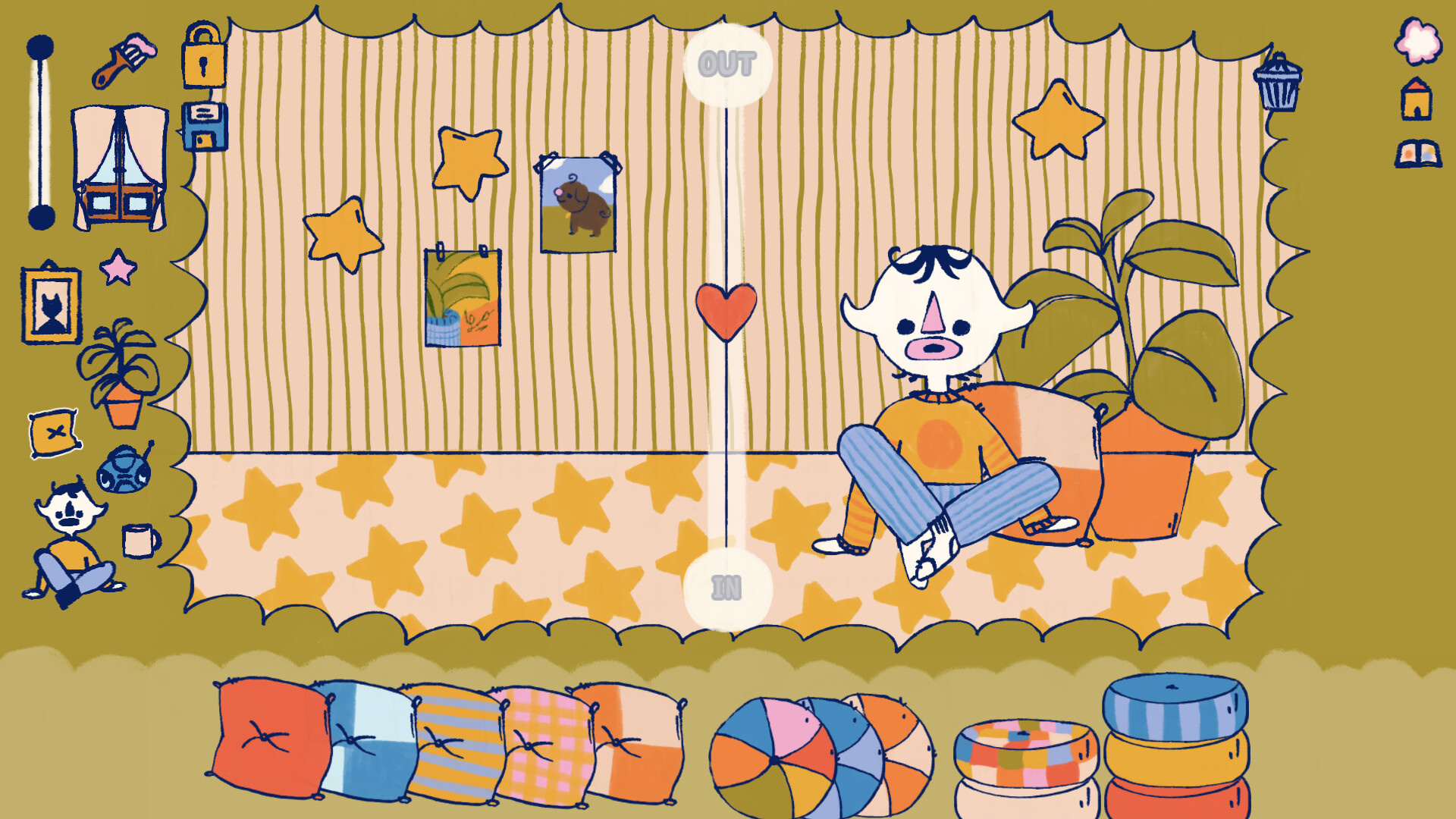Screen dimensions: 1456x819
Task: Tap the trash can to delete
Action: (1278, 83)
